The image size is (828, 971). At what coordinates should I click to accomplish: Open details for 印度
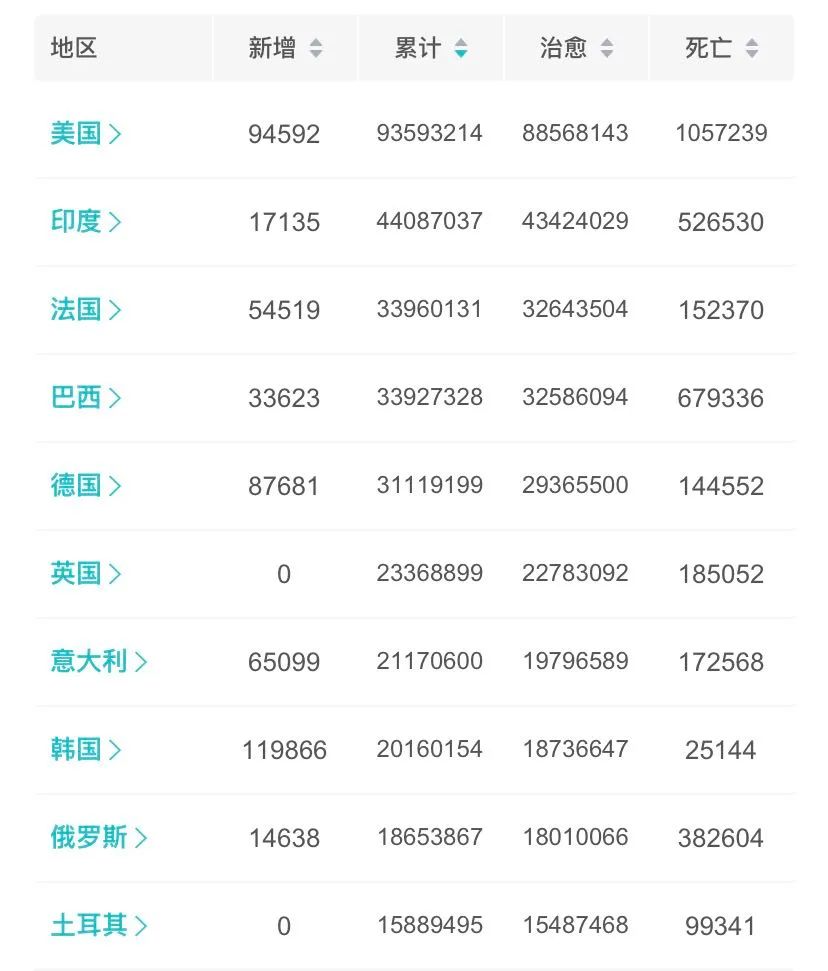coord(86,221)
